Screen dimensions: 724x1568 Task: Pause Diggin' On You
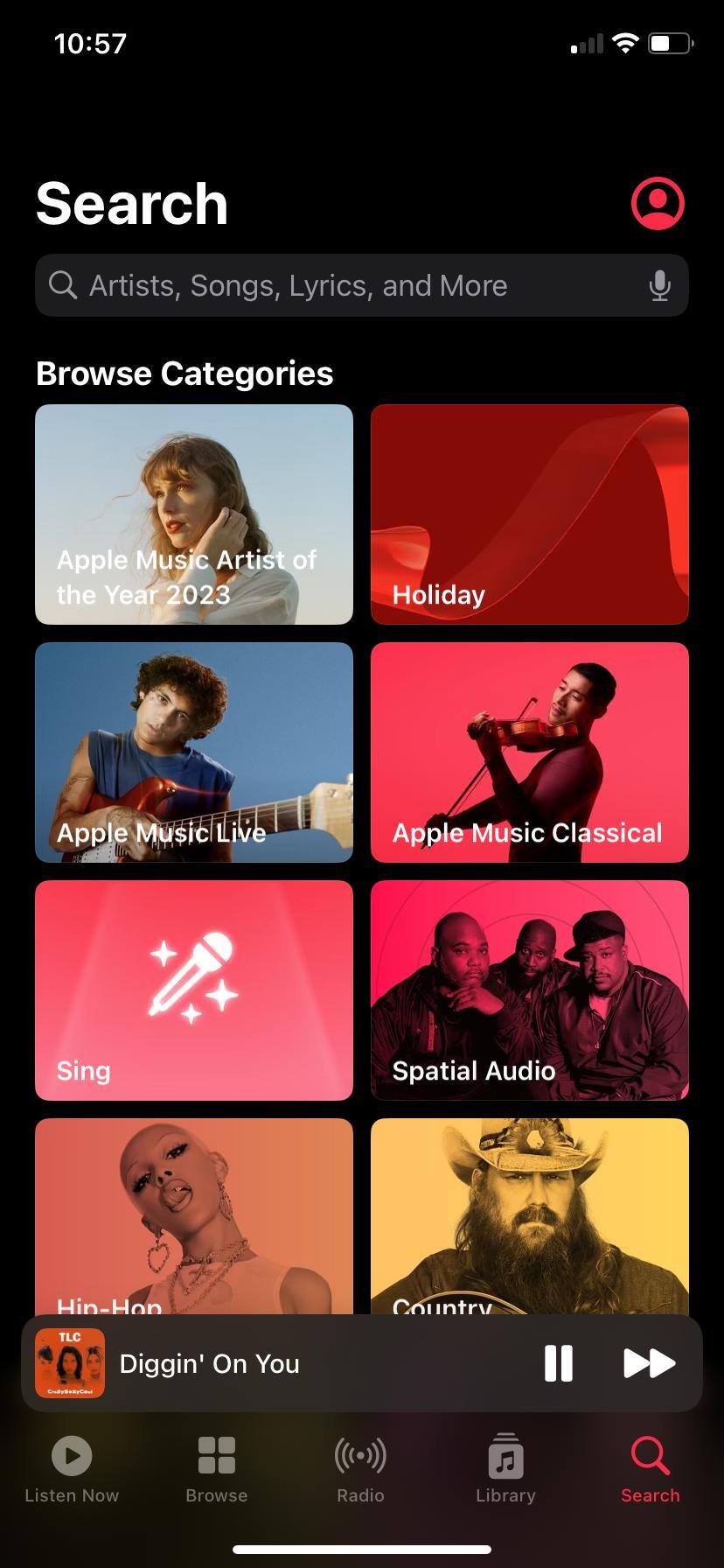click(558, 1363)
